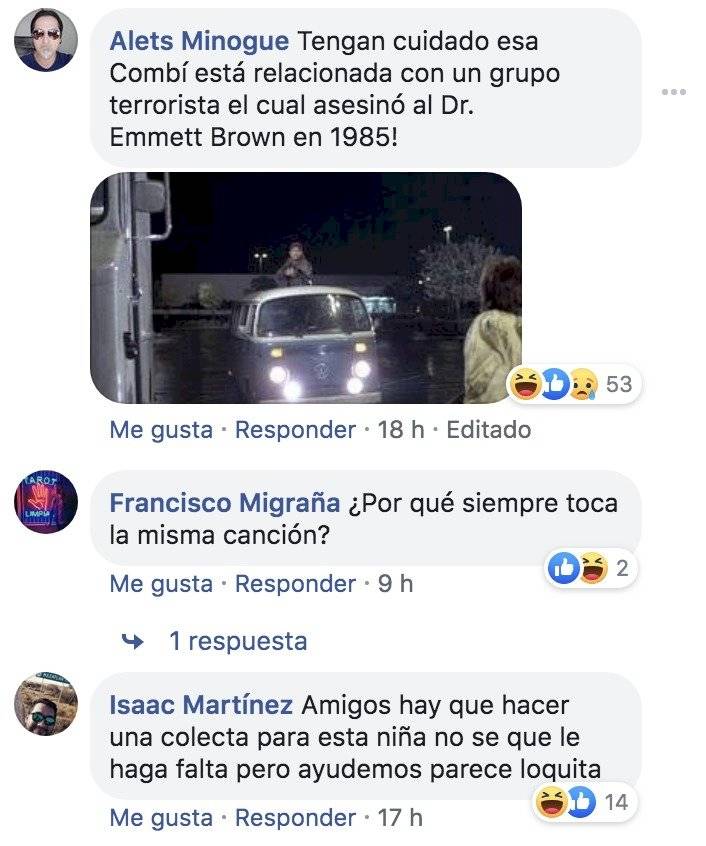This screenshot has height=846, width=706.
Task: Like Isaac Martínez's comment
Action: point(161,818)
